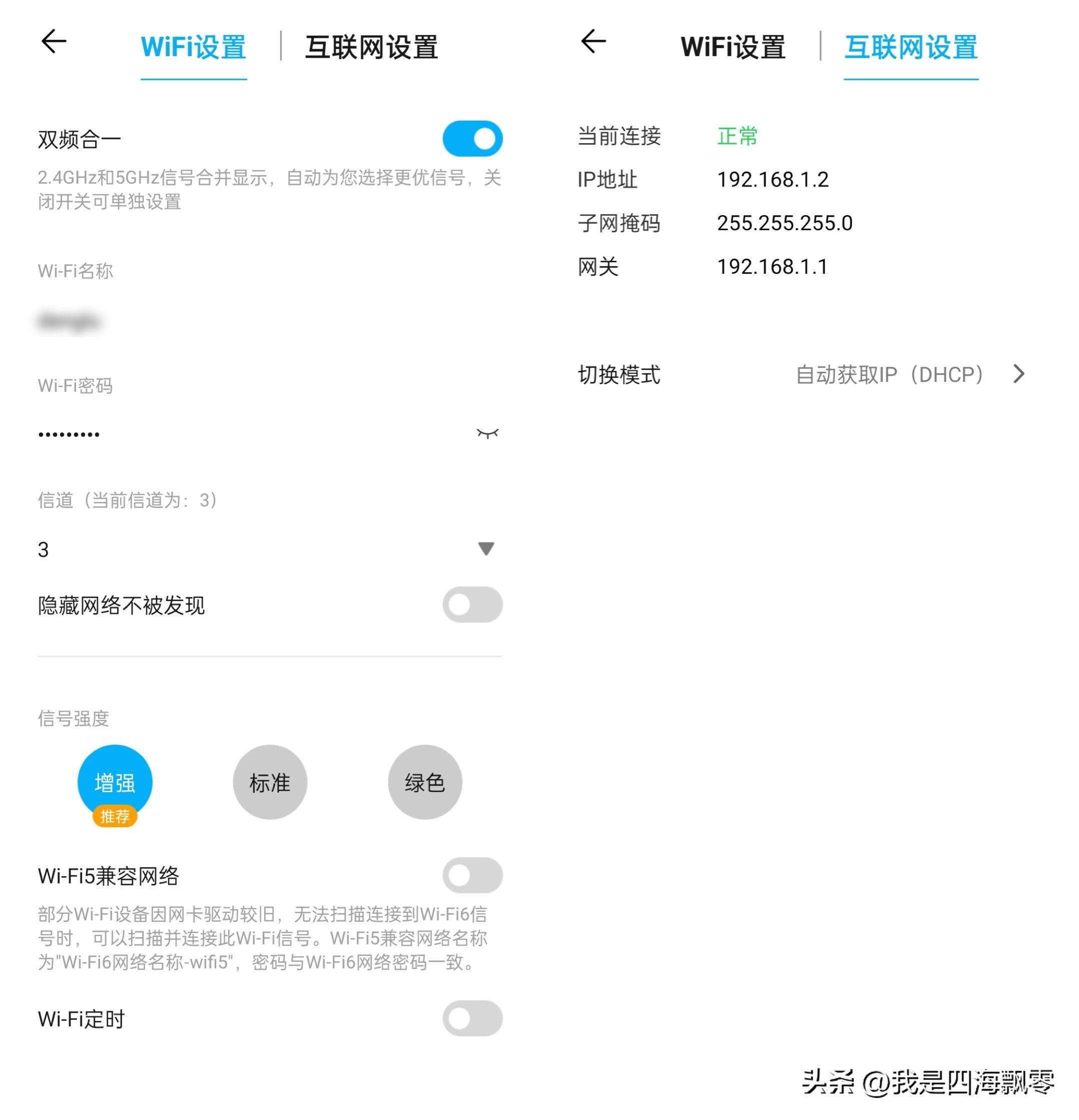Show the Wi-Fi password with the eye icon
The height and width of the screenshot is (1120, 1079).
click(x=487, y=433)
